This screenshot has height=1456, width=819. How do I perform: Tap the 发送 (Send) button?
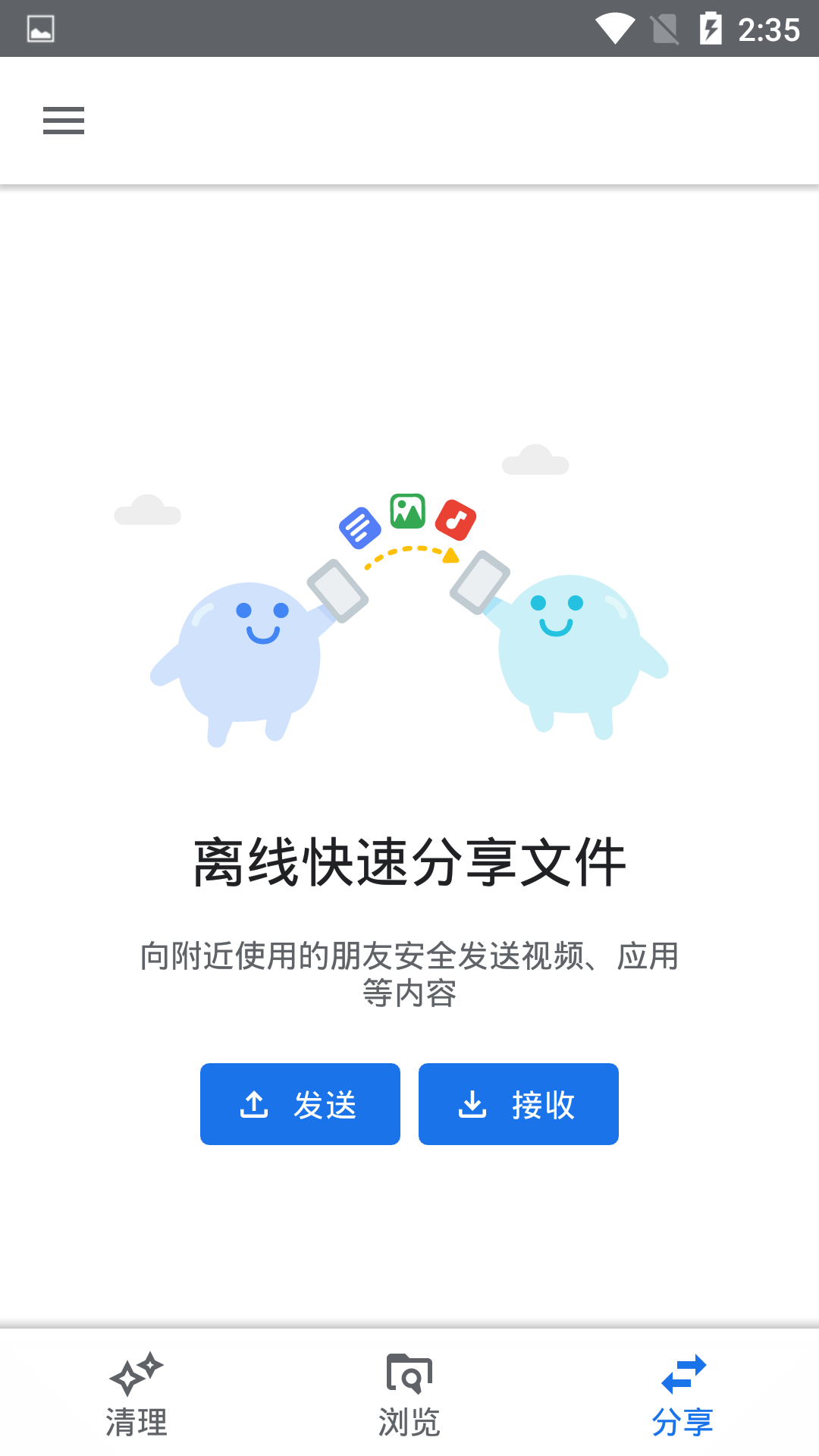(x=300, y=1104)
